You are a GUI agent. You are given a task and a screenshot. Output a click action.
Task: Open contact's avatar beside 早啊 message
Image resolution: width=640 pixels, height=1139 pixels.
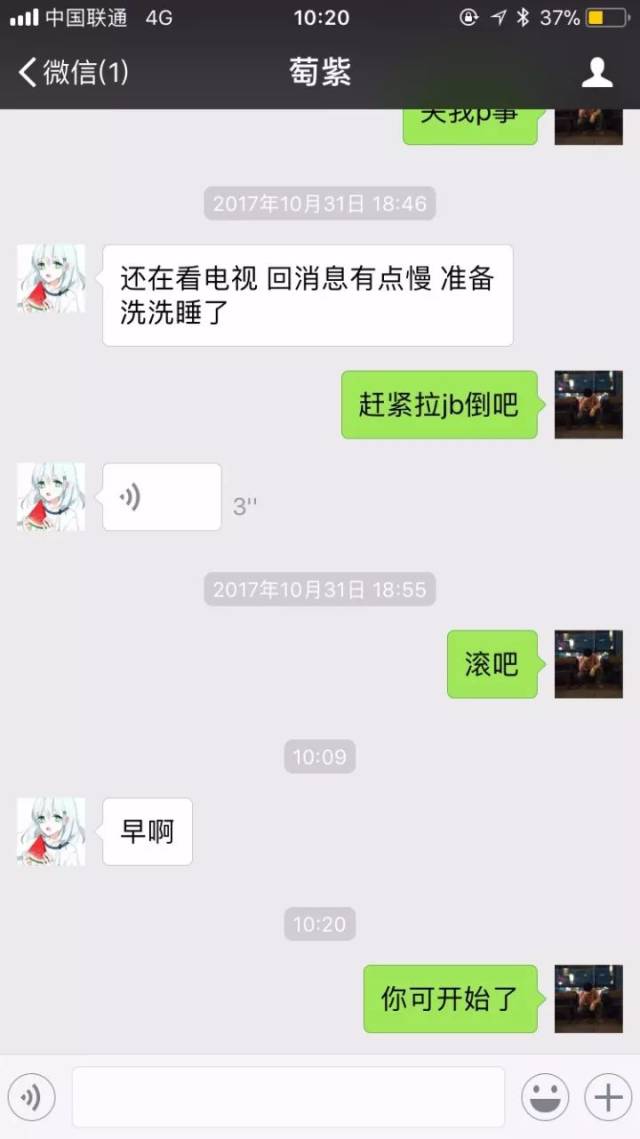[51, 831]
